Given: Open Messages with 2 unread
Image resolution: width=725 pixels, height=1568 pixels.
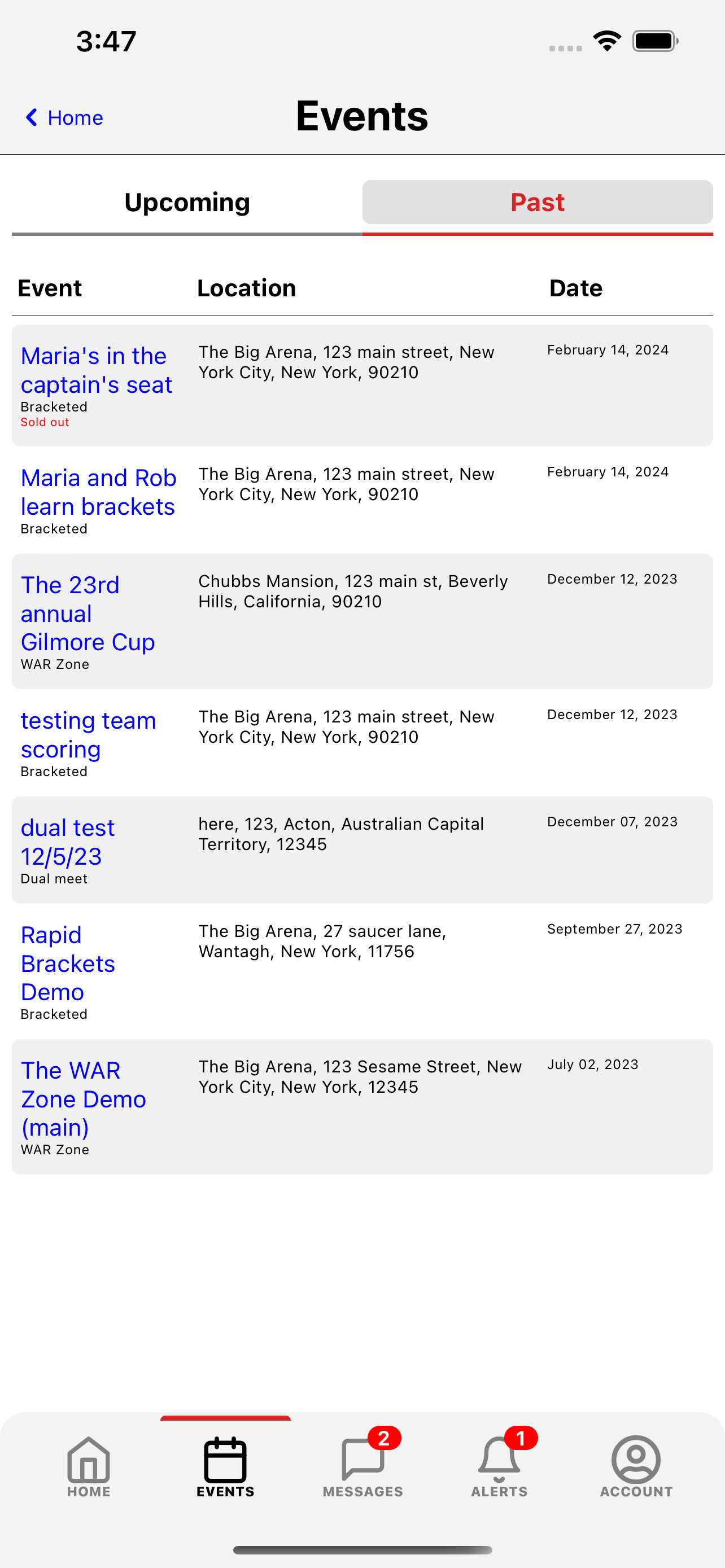Looking at the screenshot, I should (363, 1467).
